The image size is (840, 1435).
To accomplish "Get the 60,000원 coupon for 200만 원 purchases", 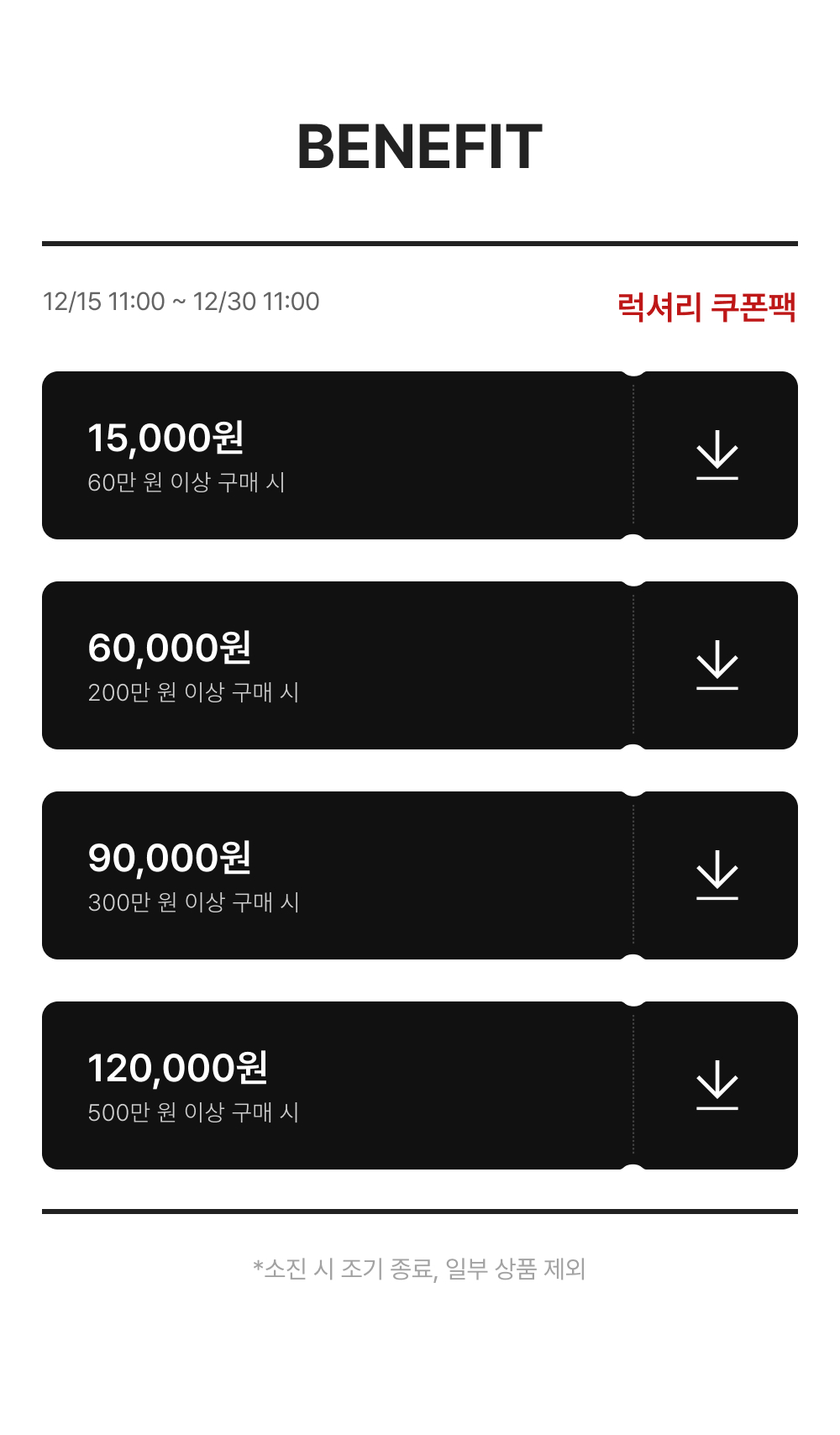I will [x=717, y=665].
